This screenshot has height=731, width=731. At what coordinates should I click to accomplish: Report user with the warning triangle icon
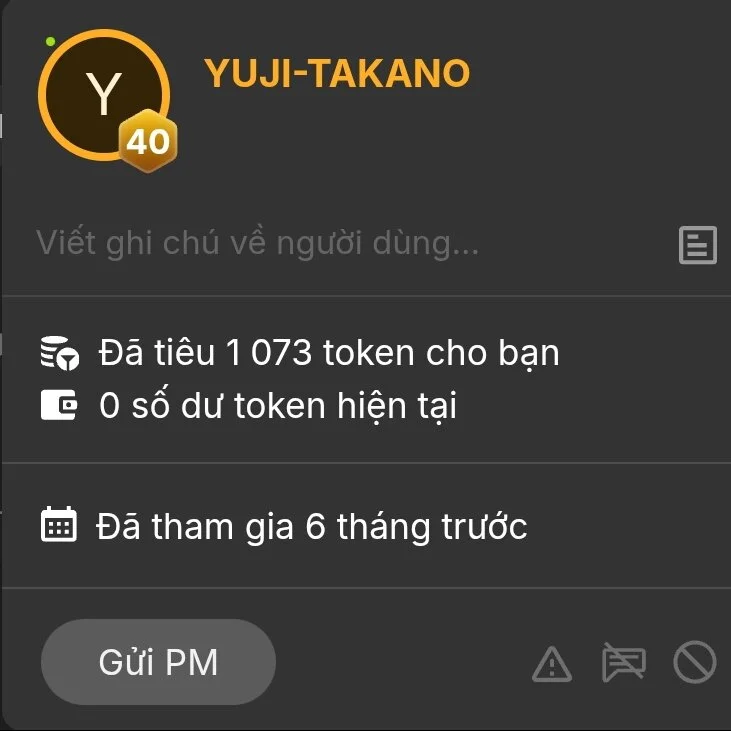click(552, 663)
